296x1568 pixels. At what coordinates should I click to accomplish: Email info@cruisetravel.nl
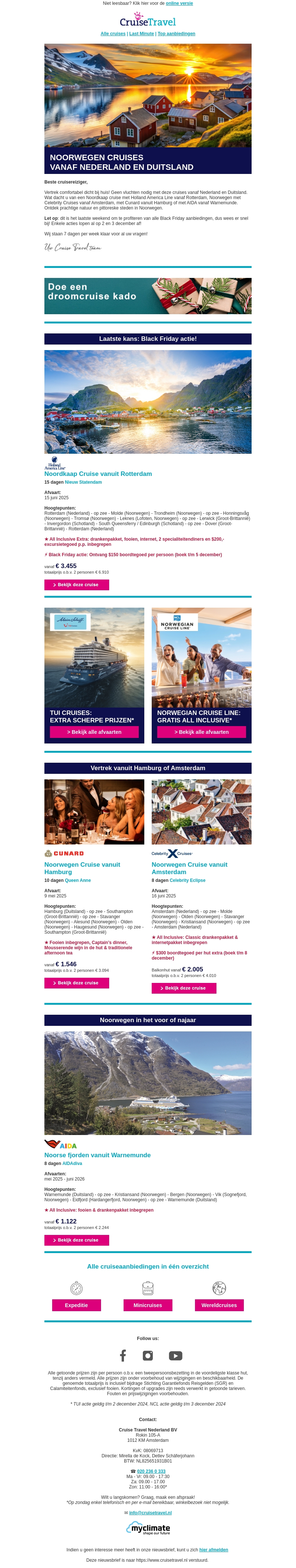[x=151, y=1512]
